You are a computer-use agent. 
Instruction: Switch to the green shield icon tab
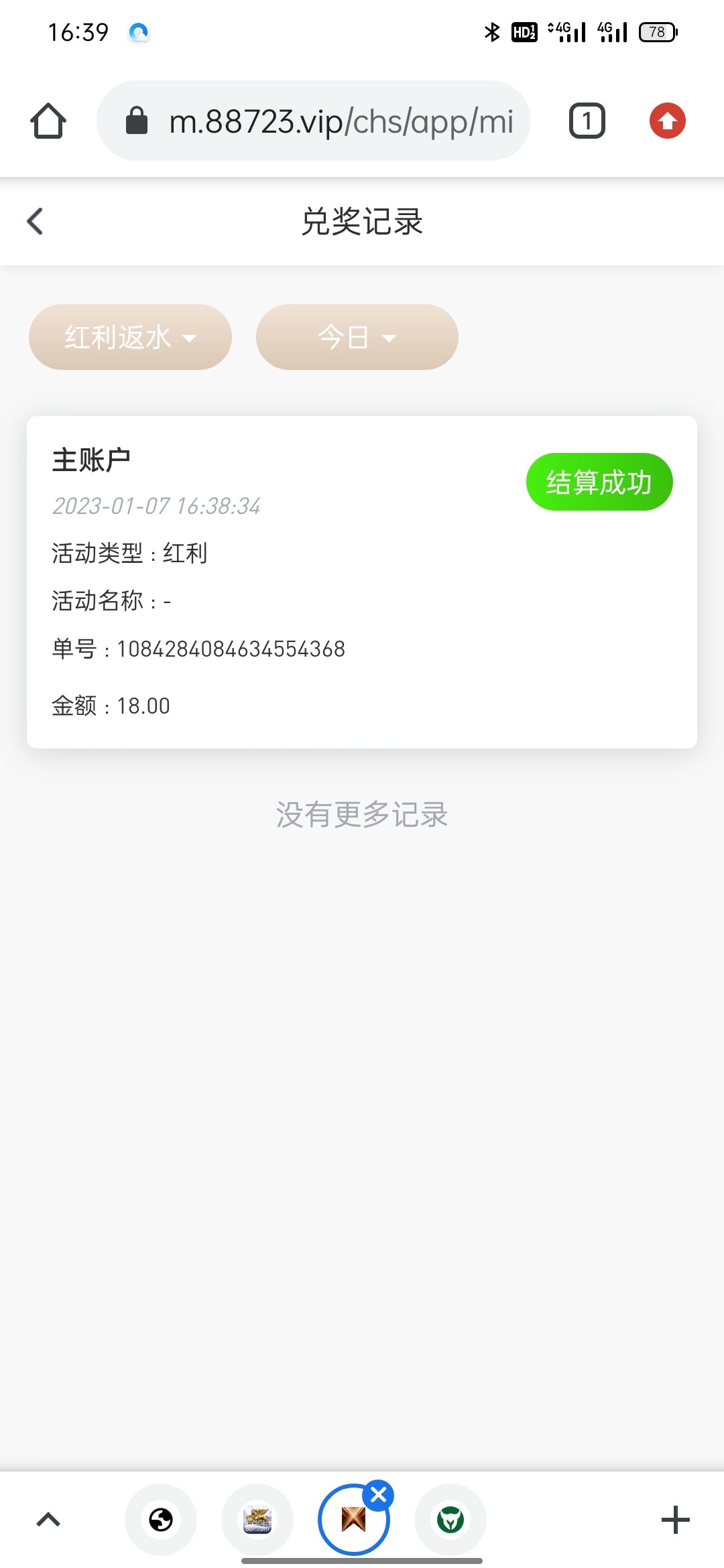pos(450,1520)
